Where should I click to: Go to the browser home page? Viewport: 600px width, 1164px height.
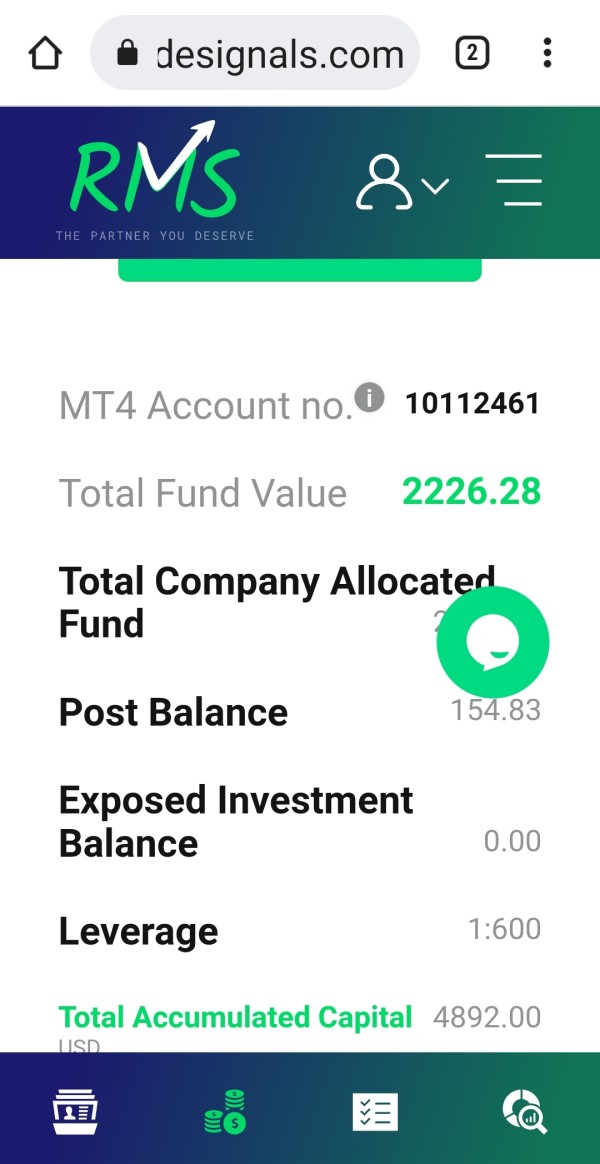coord(45,54)
